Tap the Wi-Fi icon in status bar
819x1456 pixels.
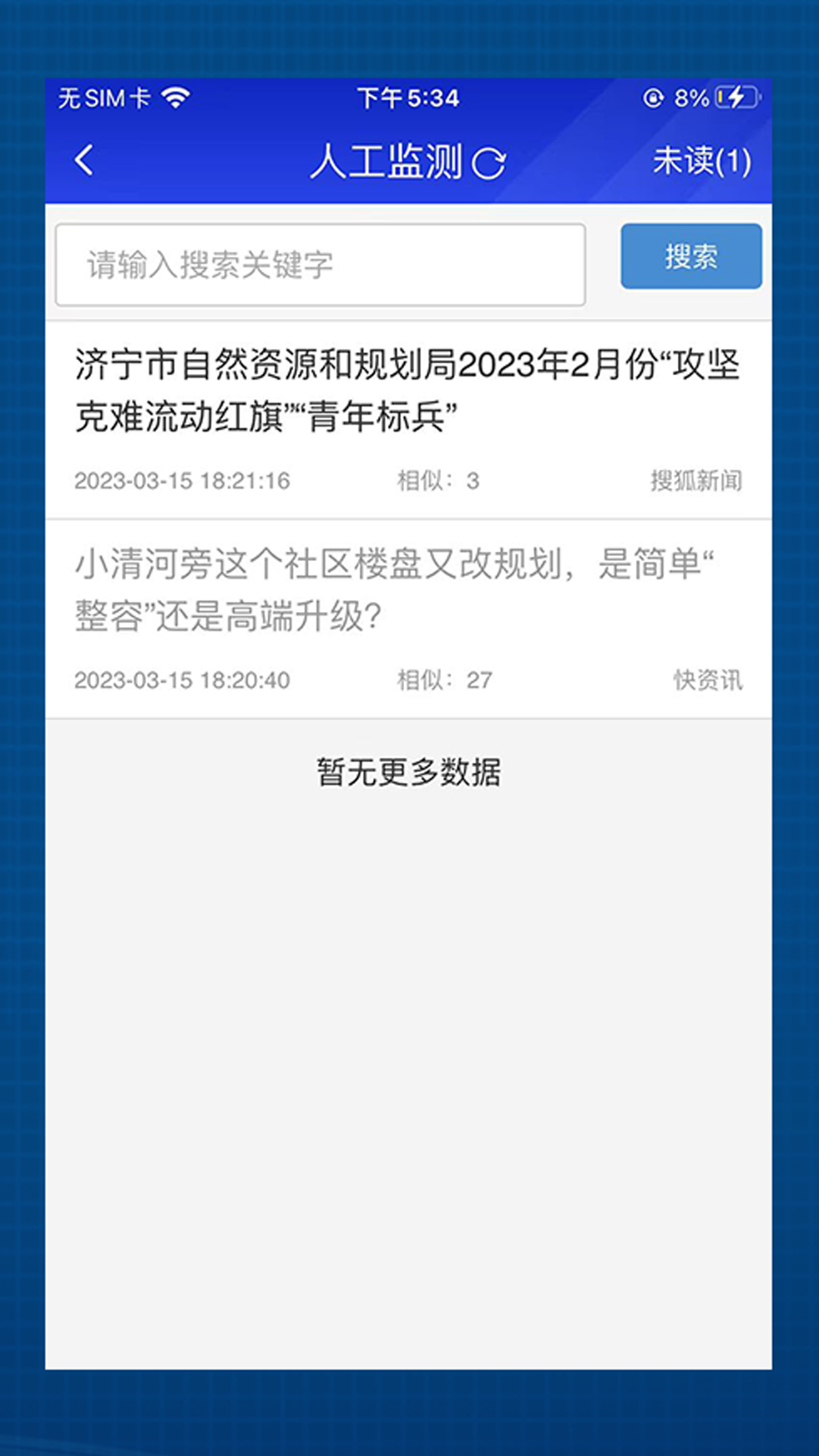pos(176,97)
